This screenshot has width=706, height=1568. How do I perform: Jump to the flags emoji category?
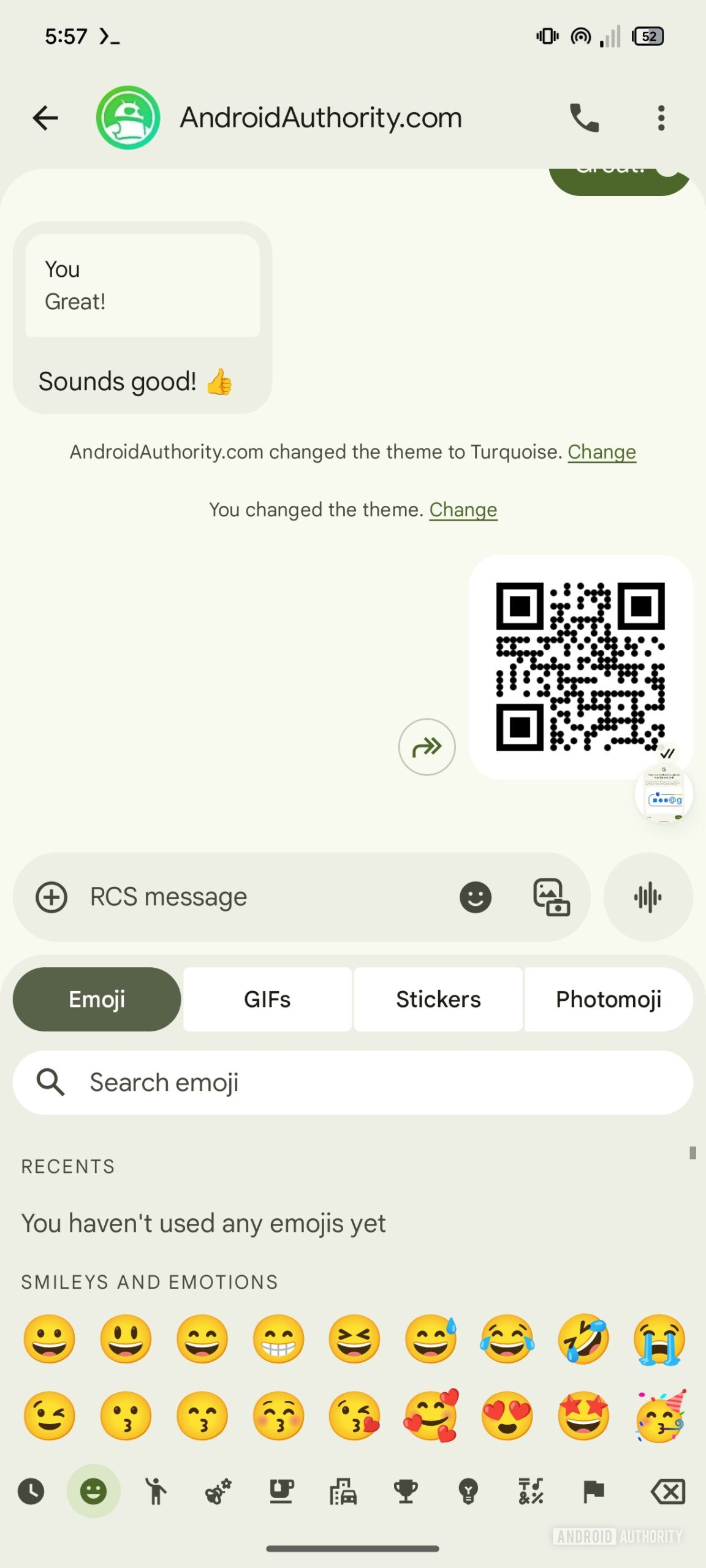click(x=593, y=1492)
